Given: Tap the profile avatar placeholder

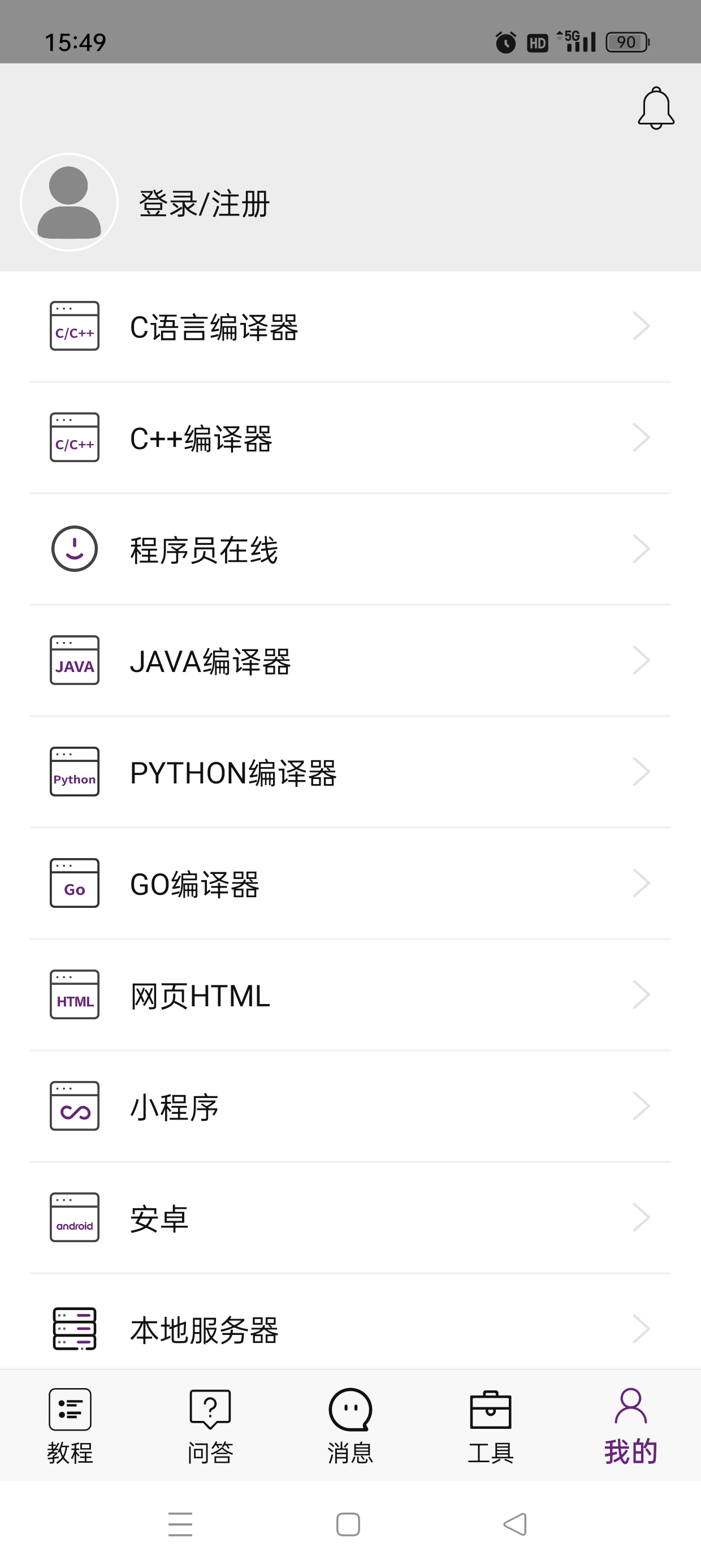Looking at the screenshot, I should pos(70,202).
